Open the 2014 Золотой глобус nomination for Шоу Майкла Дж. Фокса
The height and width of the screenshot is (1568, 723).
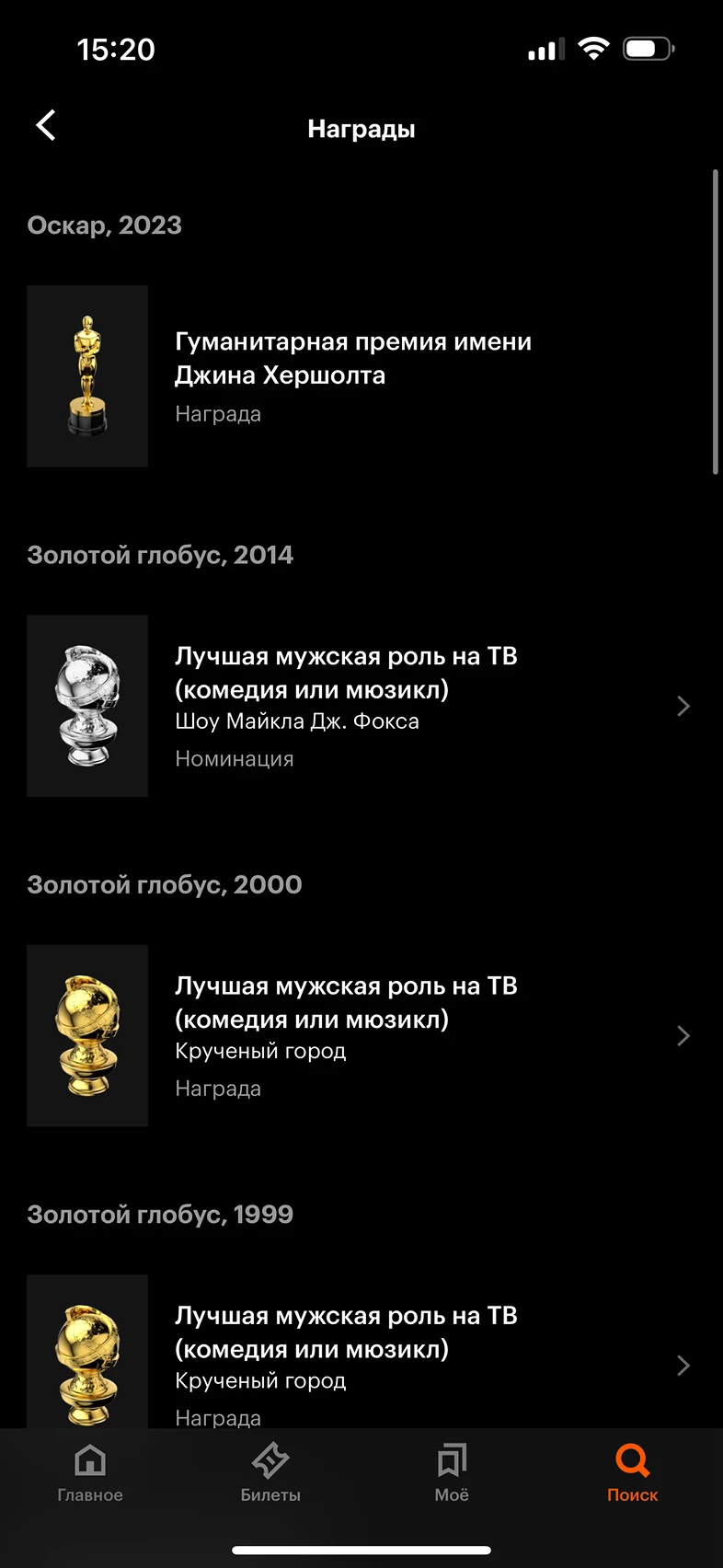coord(361,706)
